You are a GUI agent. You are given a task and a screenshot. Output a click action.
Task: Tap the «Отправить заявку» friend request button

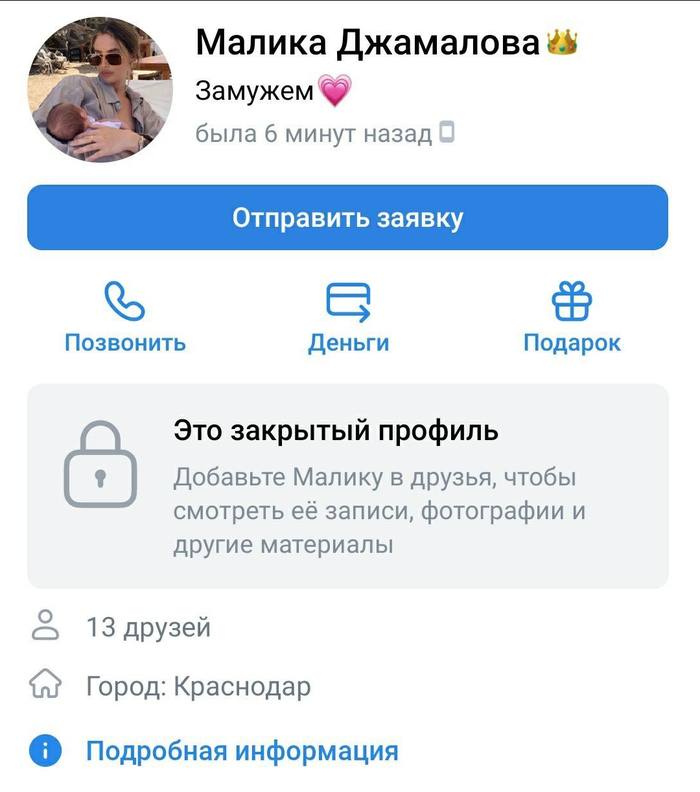point(347,218)
